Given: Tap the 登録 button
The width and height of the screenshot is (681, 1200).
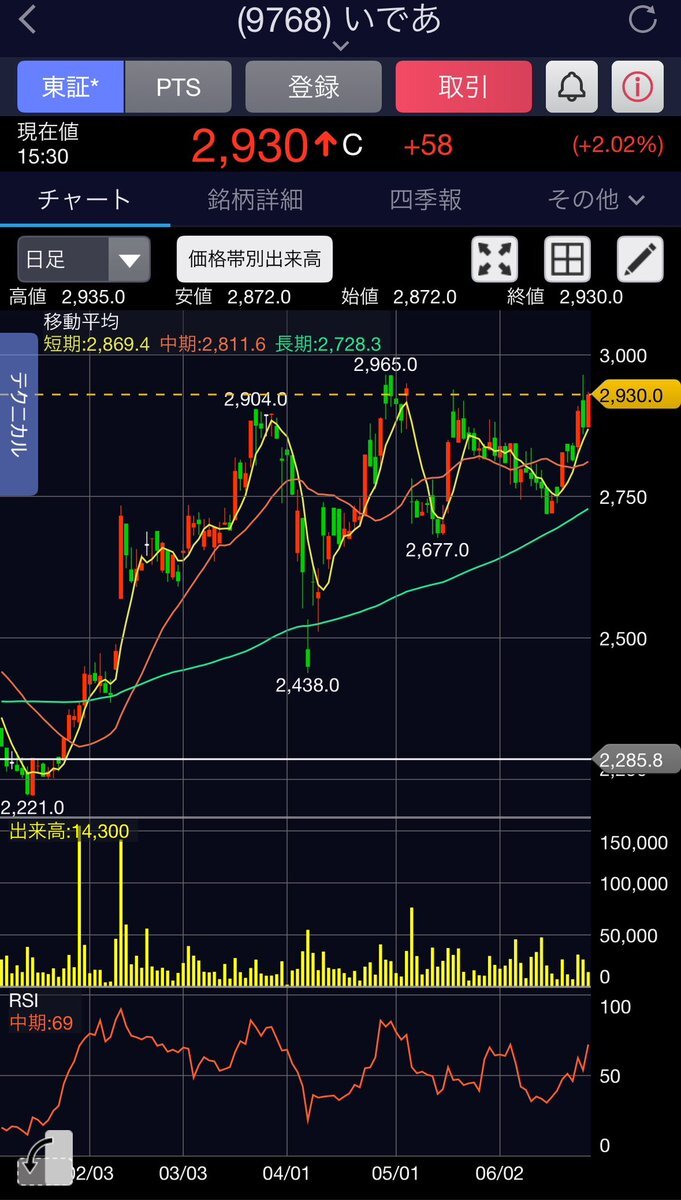Looking at the screenshot, I should click(313, 87).
